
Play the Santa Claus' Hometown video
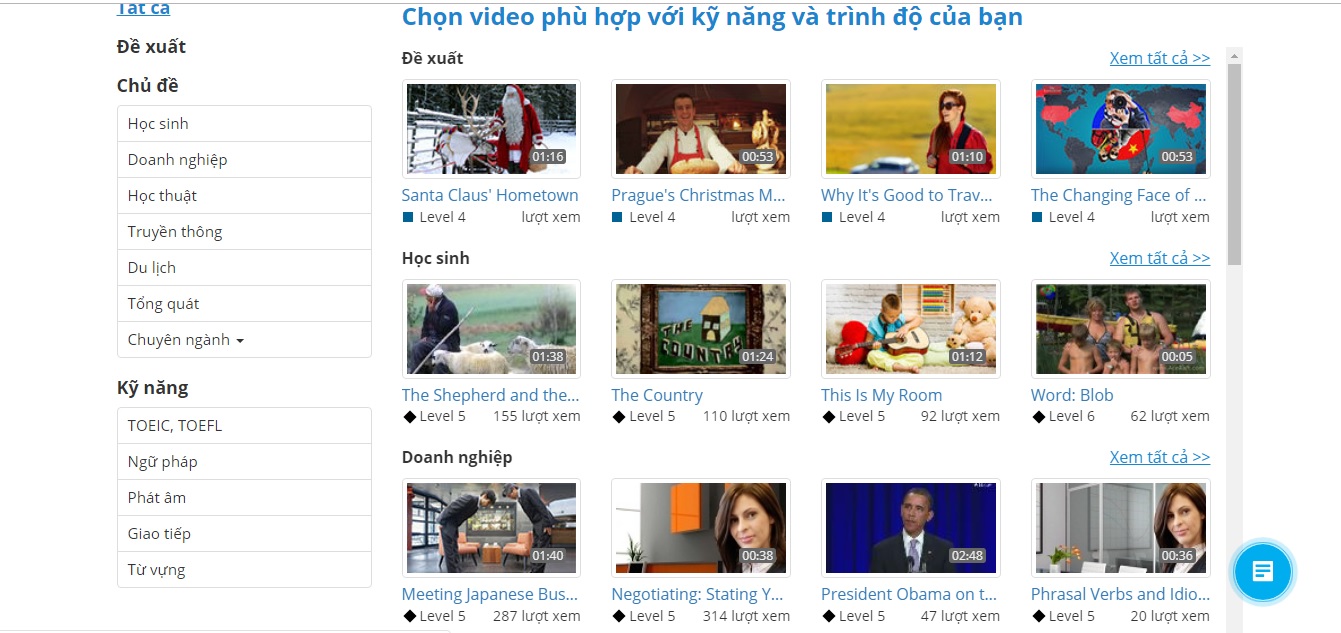pos(491,129)
